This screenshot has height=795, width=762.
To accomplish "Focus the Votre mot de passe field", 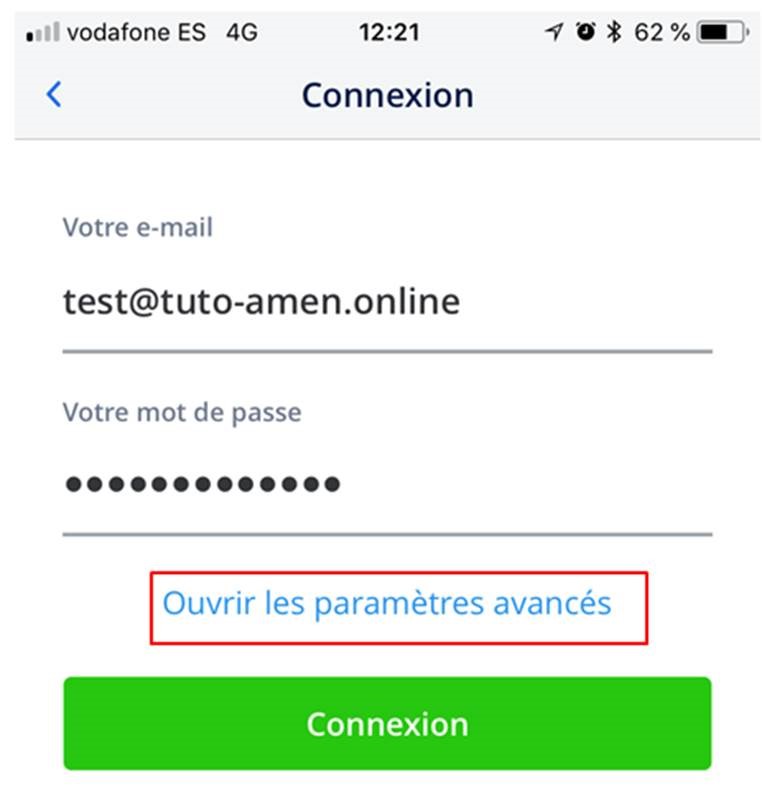I will coord(386,485).
